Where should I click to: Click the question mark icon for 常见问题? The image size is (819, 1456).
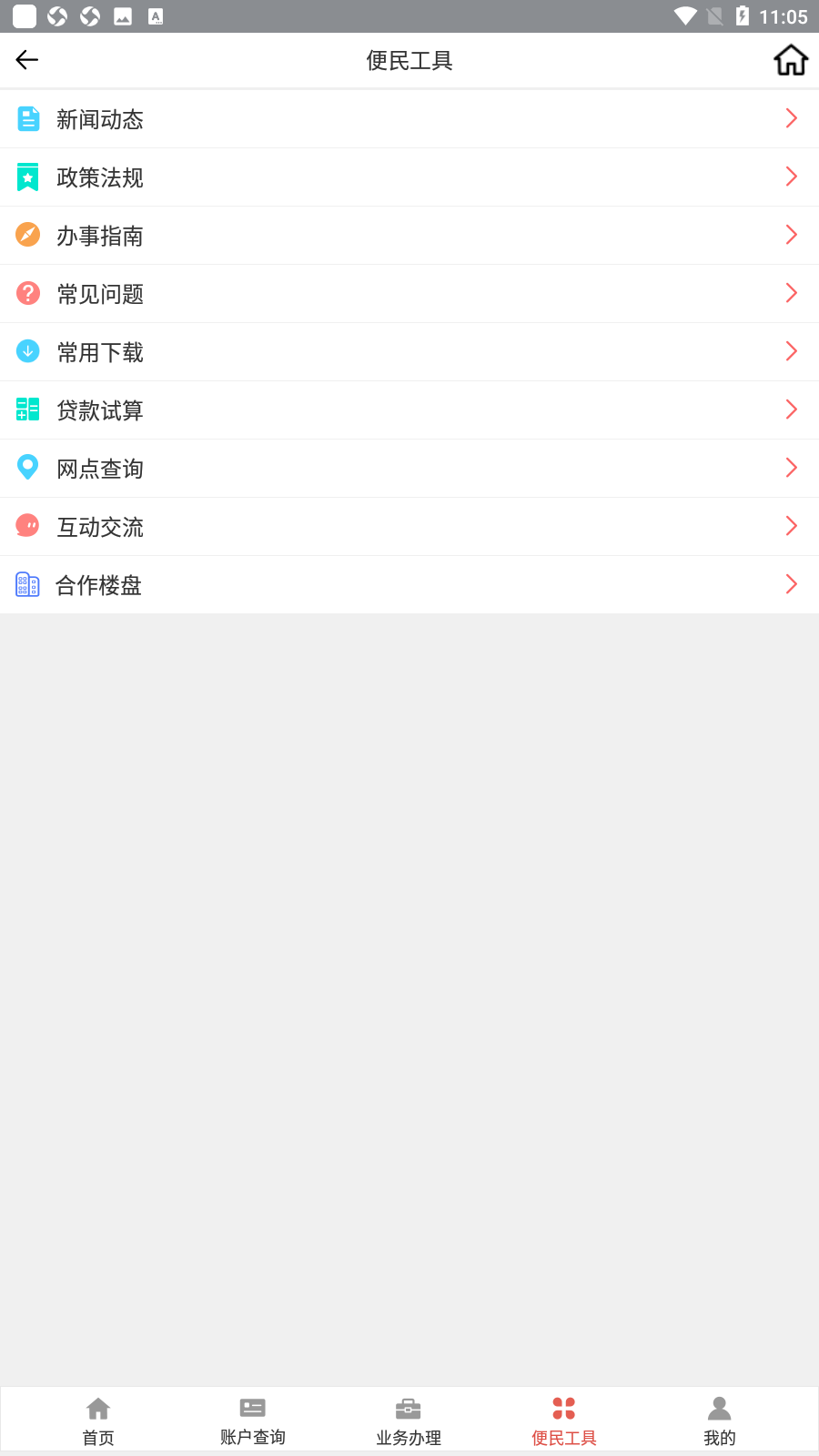pos(27,293)
